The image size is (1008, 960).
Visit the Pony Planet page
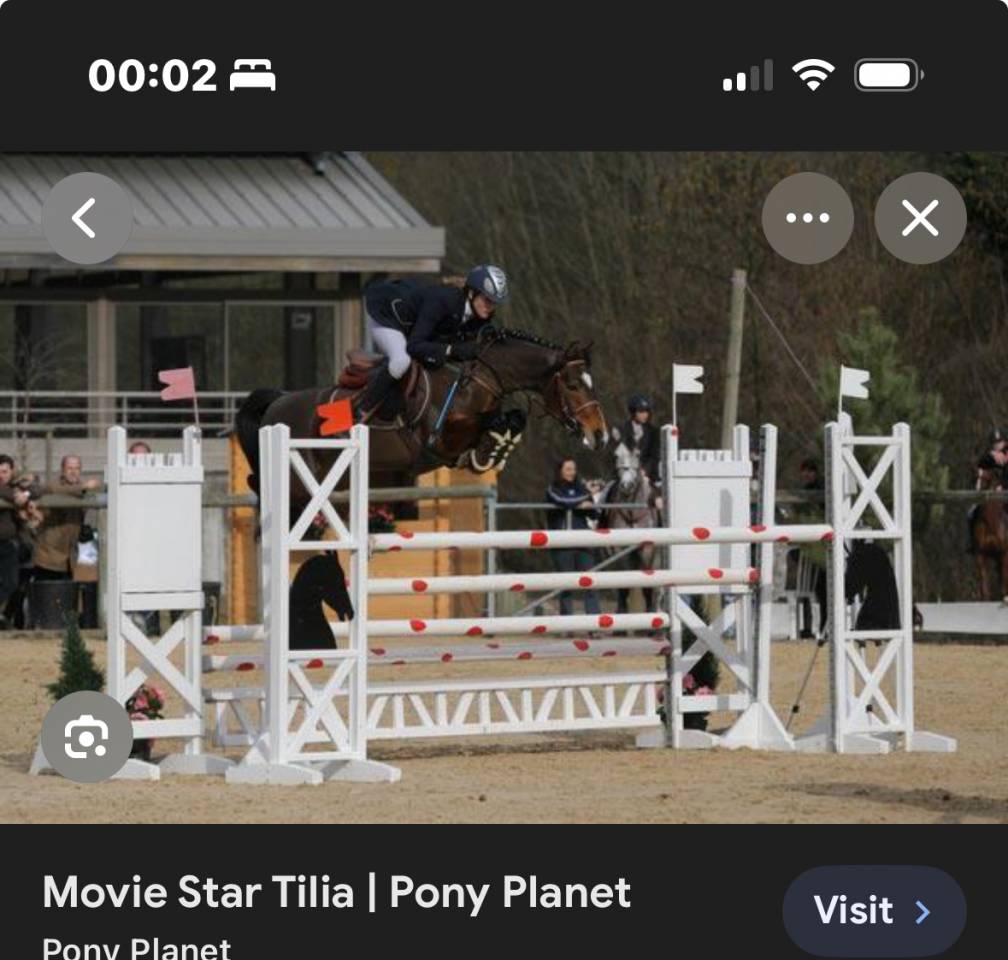point(873,911)
